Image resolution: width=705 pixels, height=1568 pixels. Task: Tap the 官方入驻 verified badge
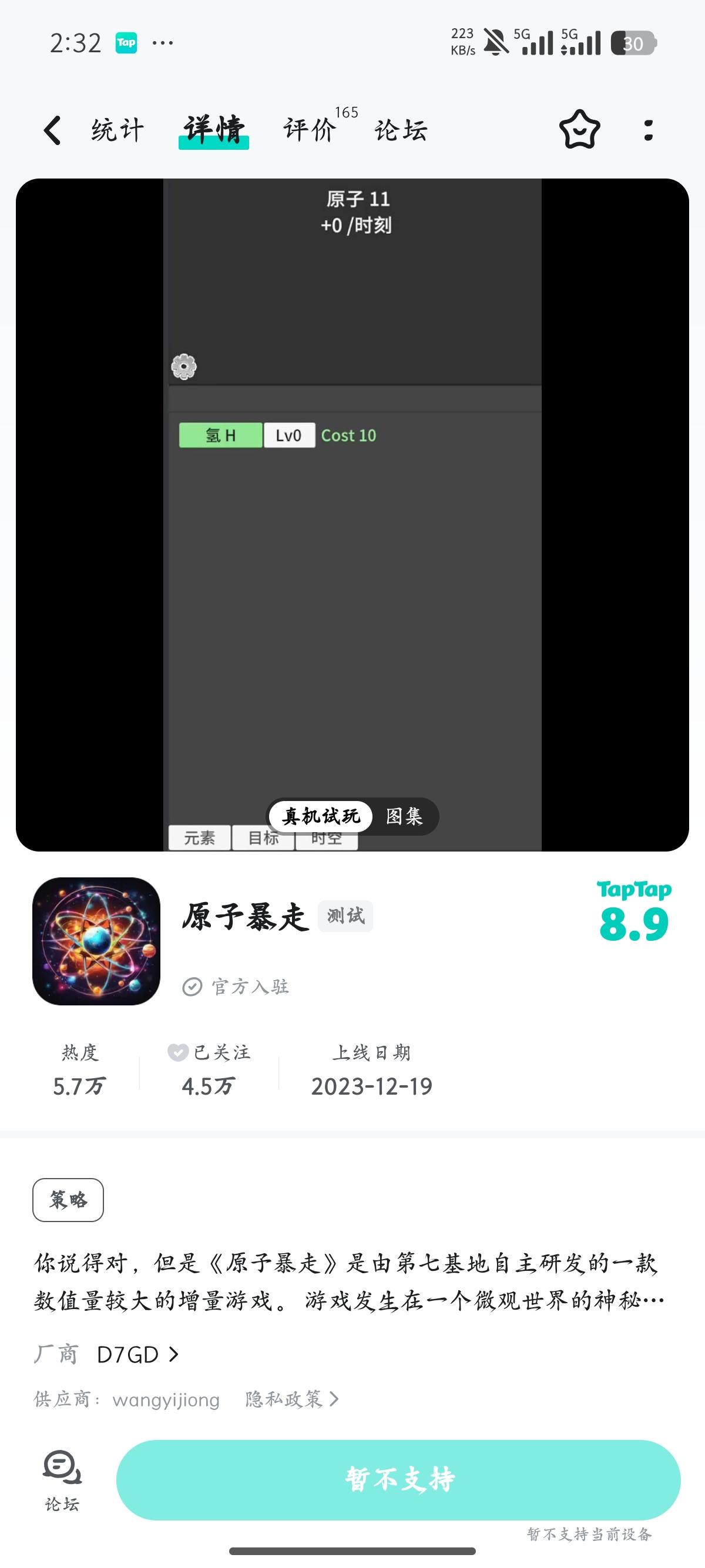[x=239, y=986]
